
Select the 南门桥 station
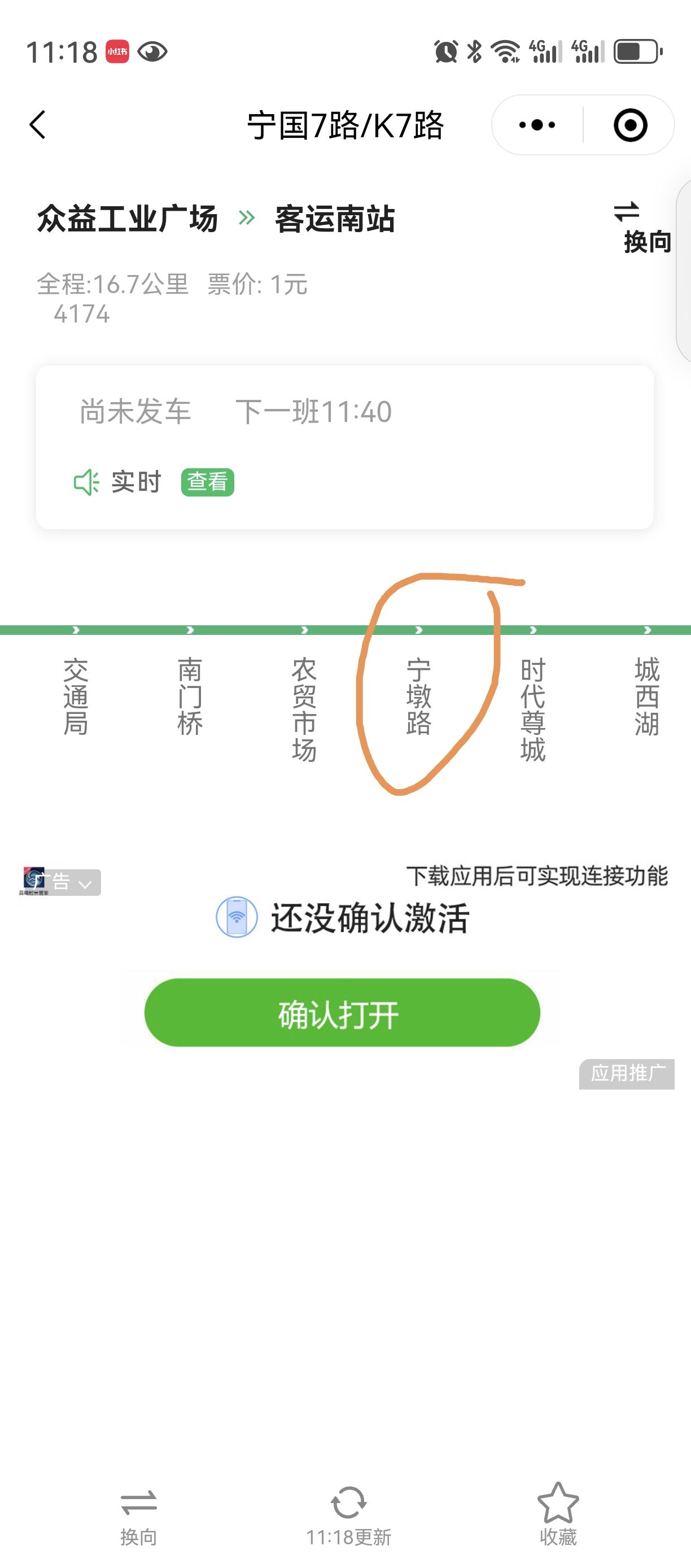[x=190, y=696]
